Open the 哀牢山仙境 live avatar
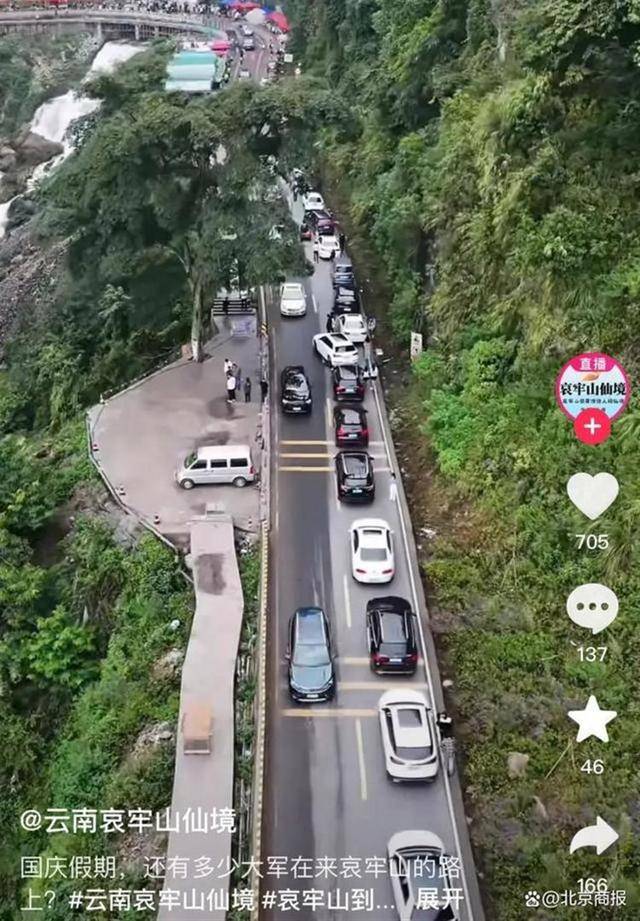The height and width of the screenshot is (921, 640). 592,387
